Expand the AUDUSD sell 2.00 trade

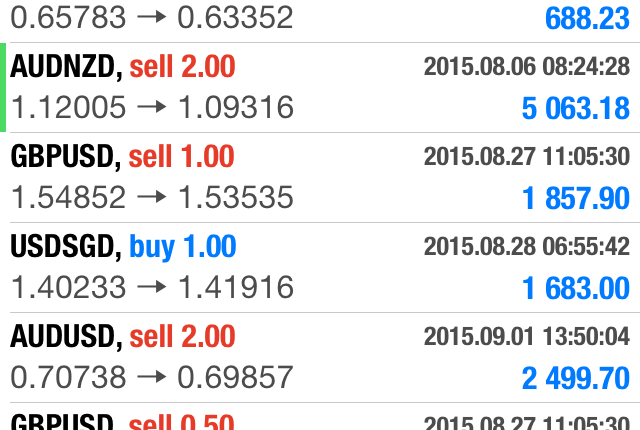(320, 357)
